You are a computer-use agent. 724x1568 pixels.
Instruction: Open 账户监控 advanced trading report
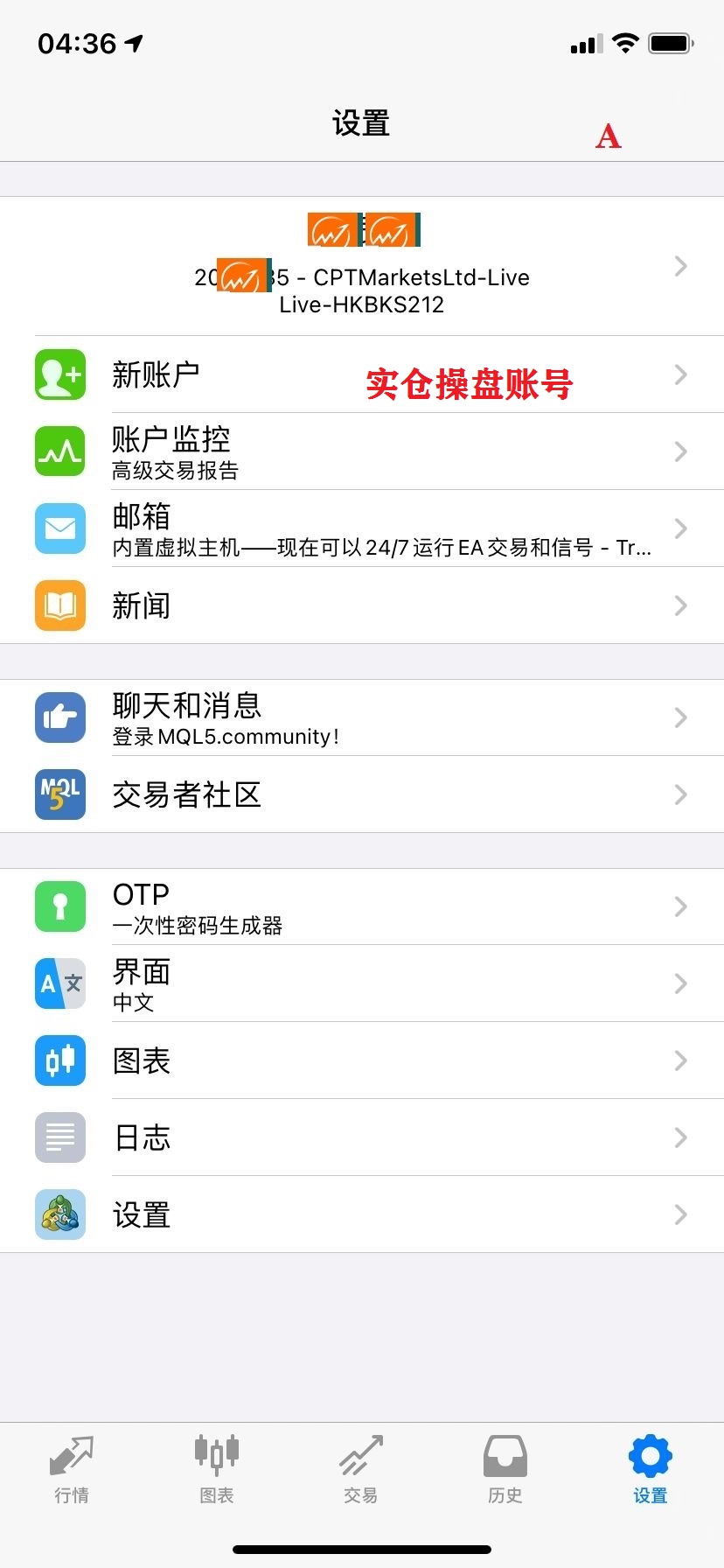pos(362,451)
